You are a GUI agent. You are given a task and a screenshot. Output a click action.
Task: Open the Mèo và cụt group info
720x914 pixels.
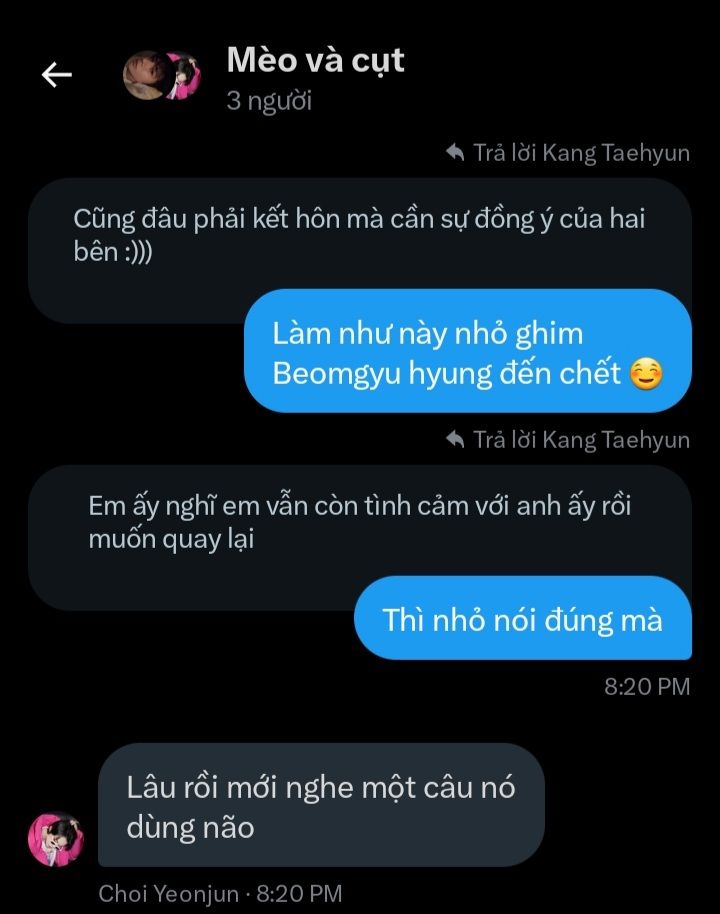pyautogui.click(x=315, y=62)
